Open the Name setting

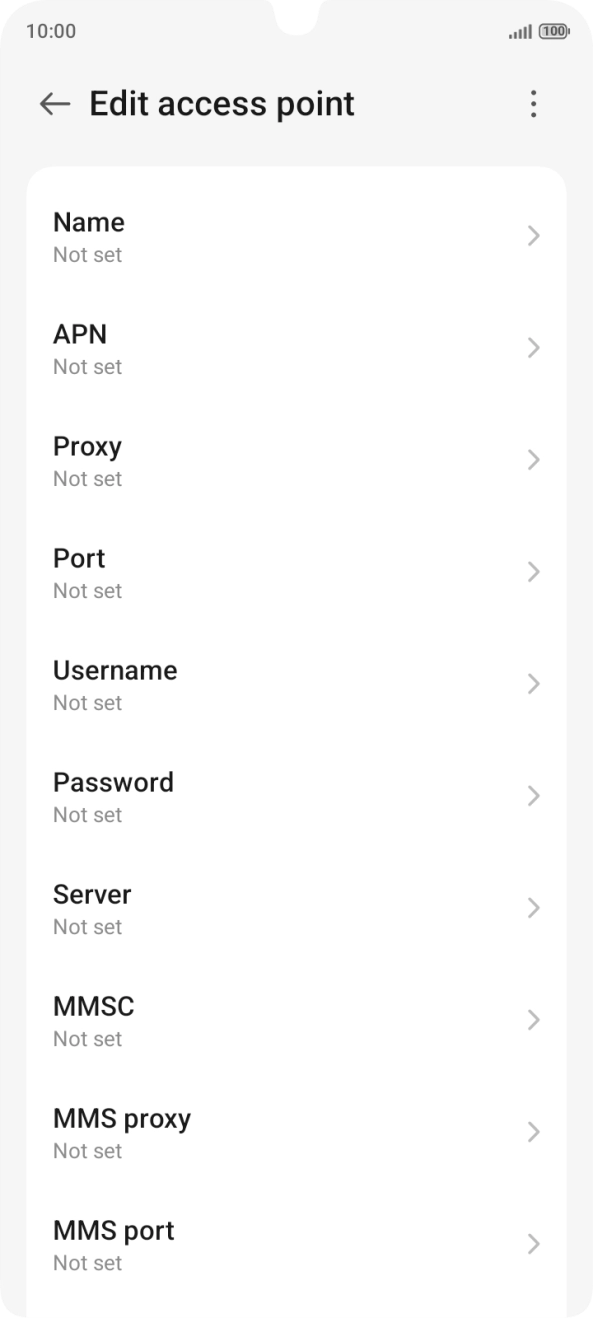click(296, 237)
